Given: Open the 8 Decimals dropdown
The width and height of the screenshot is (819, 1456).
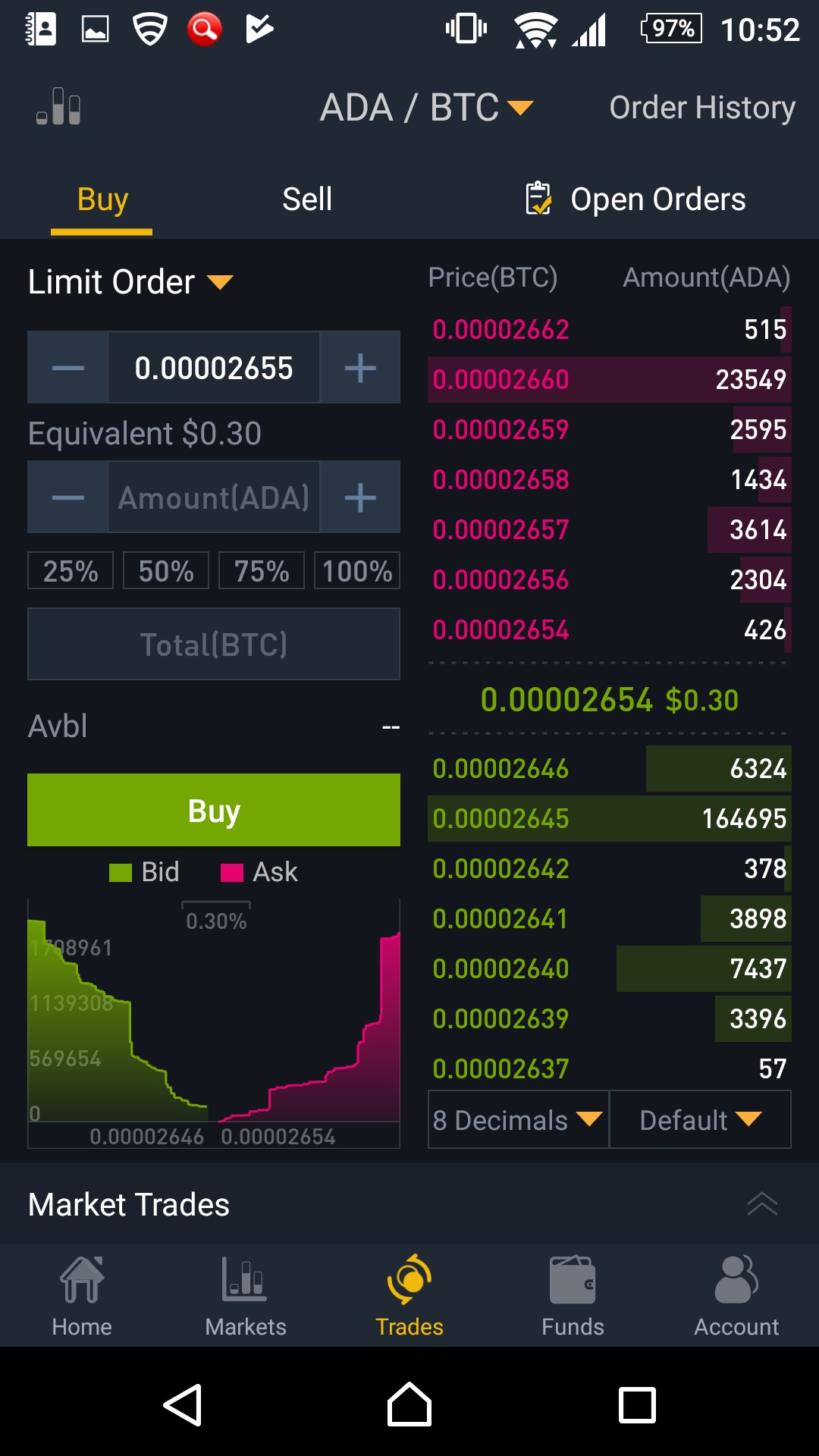Looking at the screenshot, I should pos(518,1119).
